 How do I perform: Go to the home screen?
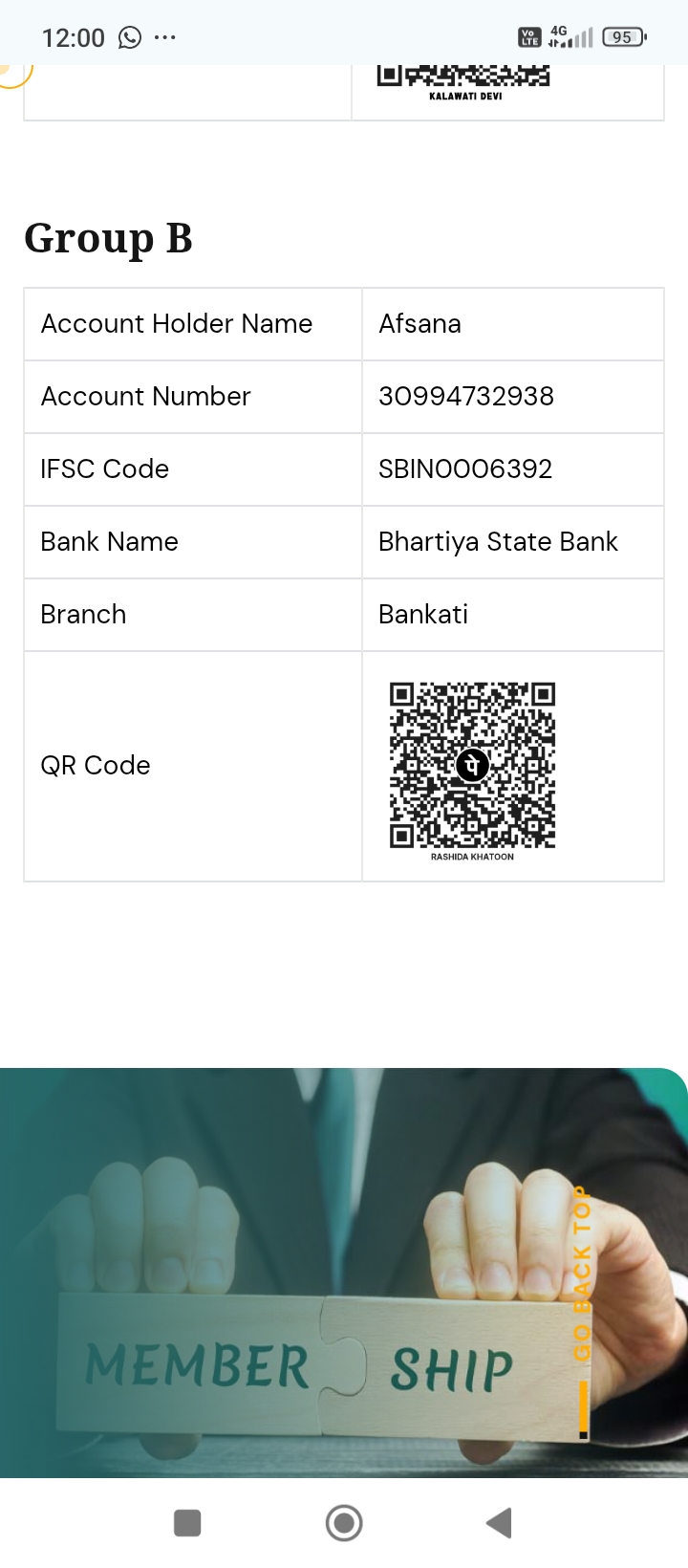(x=344, y=1522)
